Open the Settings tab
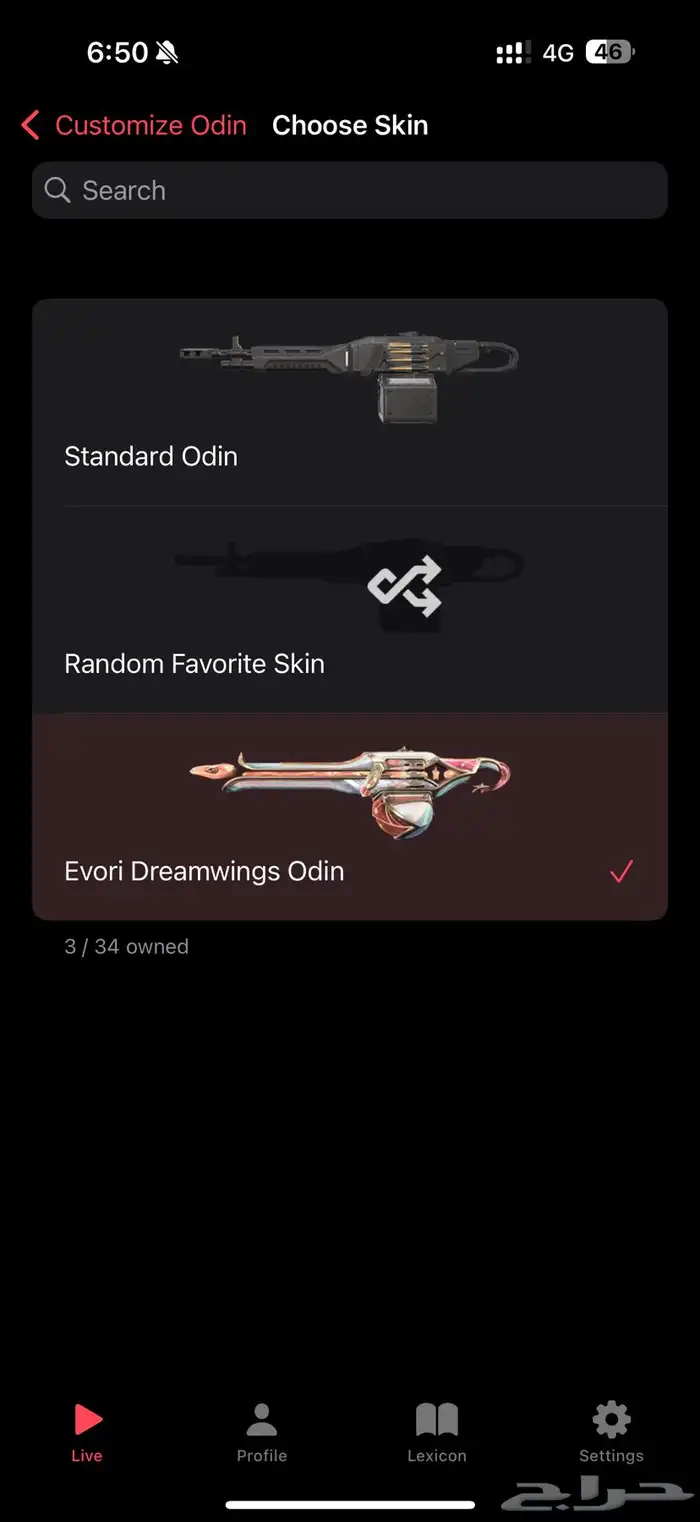Image resolution: width=700 pixels, height=1522 pixels. point(611,1431)
